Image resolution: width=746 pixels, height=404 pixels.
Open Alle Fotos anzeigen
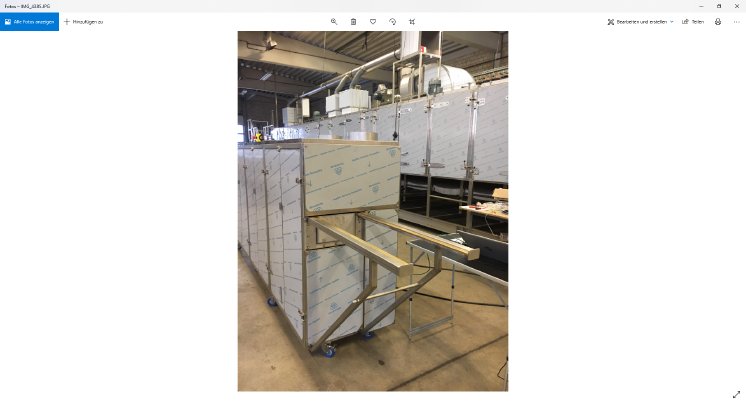coord(29,21)
